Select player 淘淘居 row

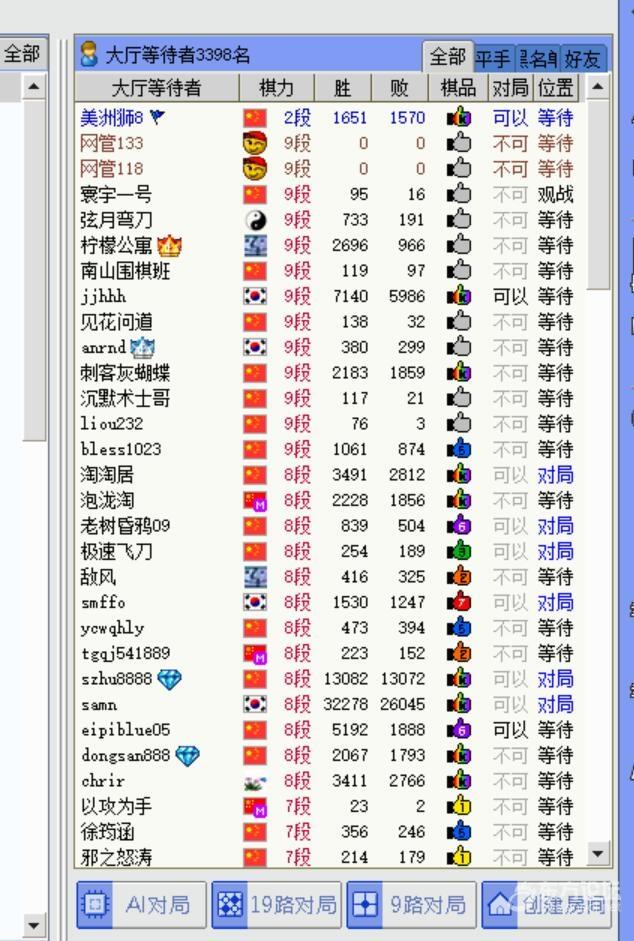(107, 475)
